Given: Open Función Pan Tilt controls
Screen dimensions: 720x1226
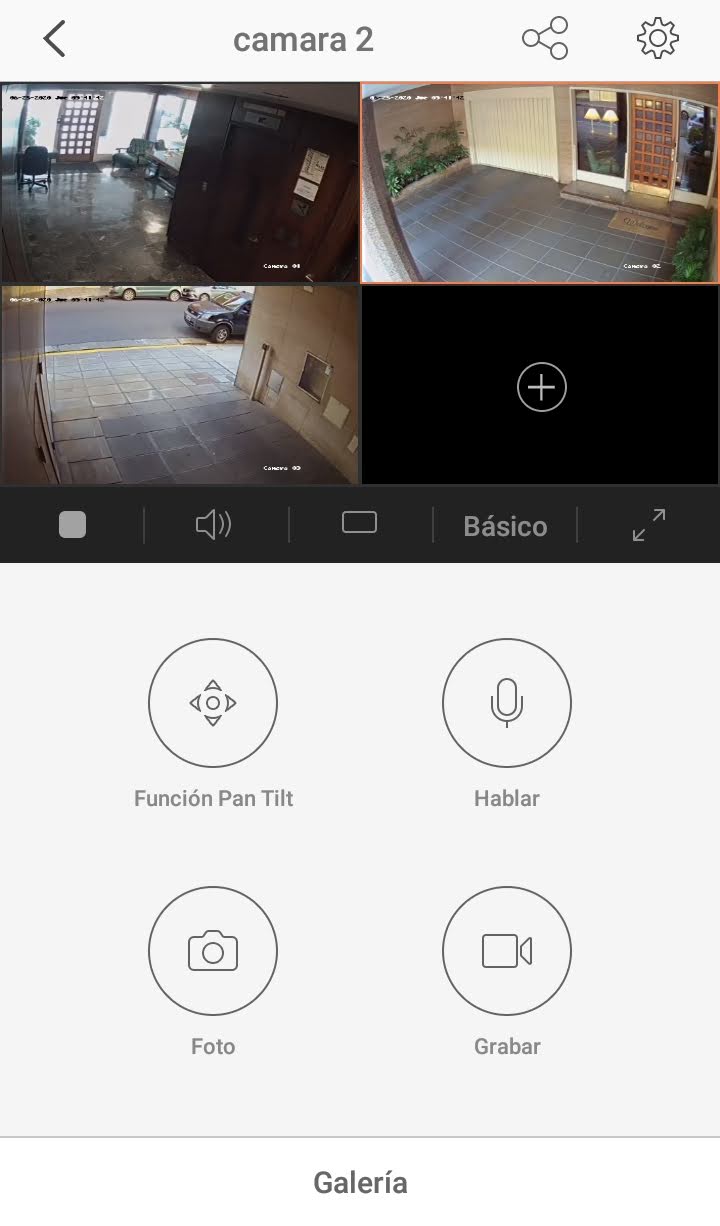Looking at the screenshot, I should pyautogui.click(x=213, y=703).
